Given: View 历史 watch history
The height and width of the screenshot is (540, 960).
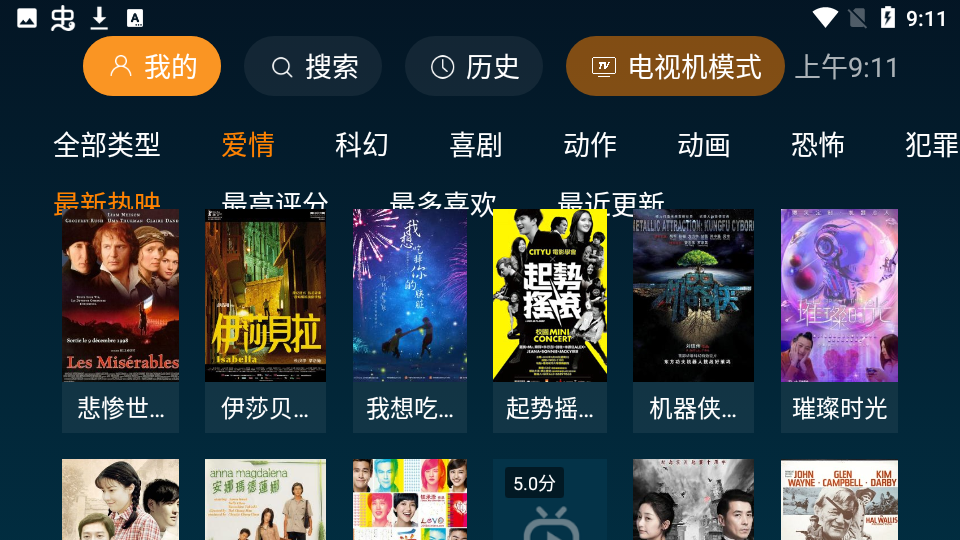Looking at the screenshot, I should [x=474, y=66].
